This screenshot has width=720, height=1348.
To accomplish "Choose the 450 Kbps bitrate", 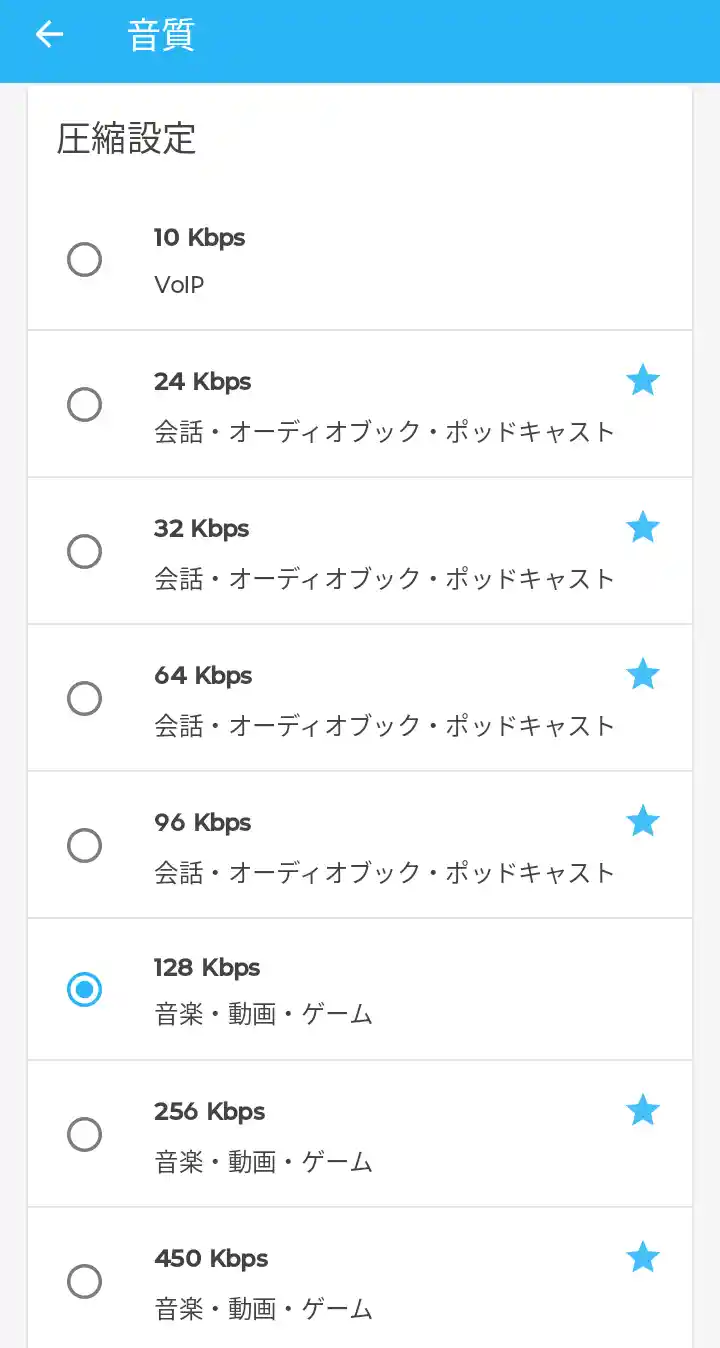I will point(84,1281).
